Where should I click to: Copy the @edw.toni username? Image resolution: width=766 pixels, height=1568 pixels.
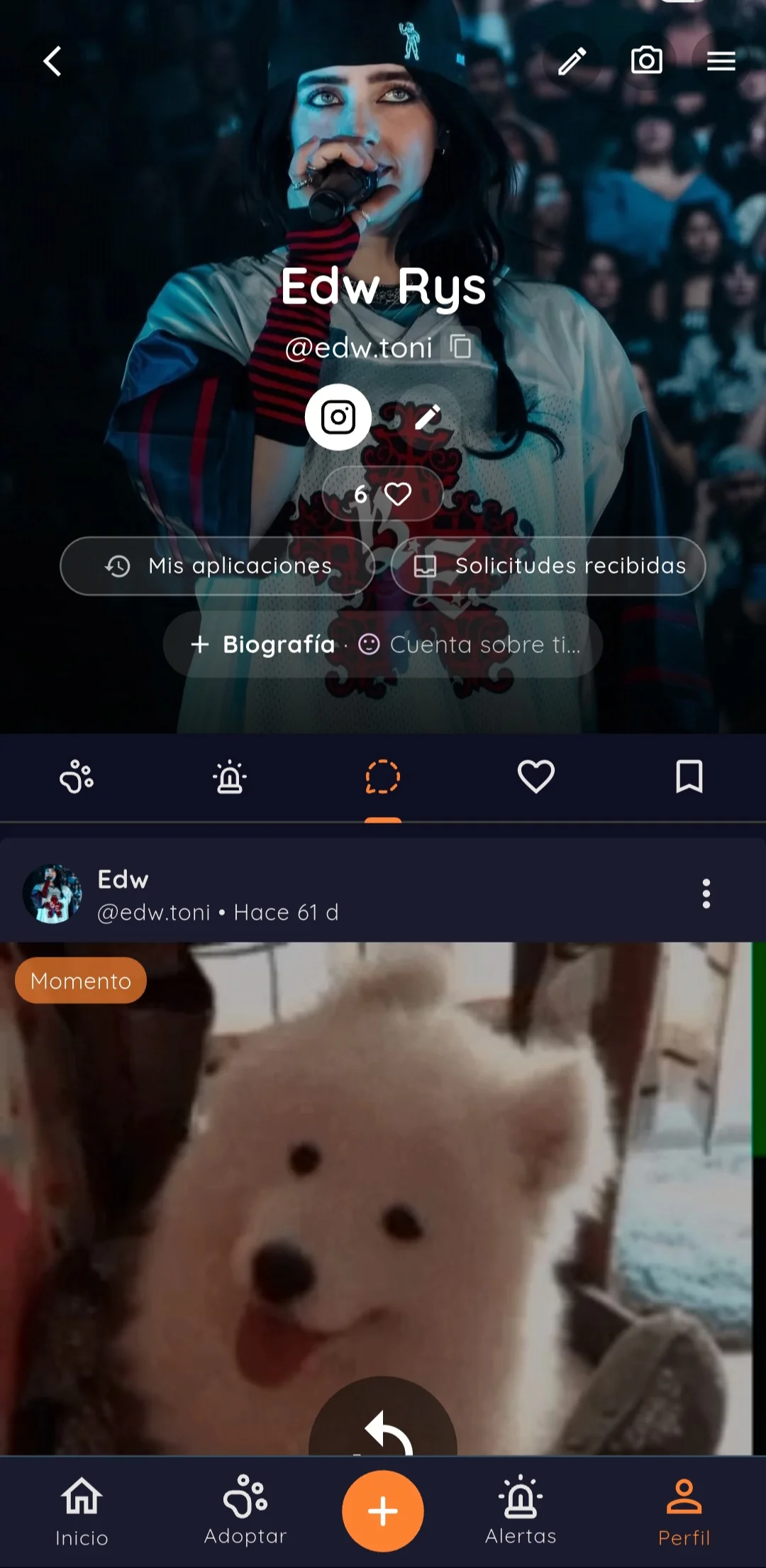point(461,347)
